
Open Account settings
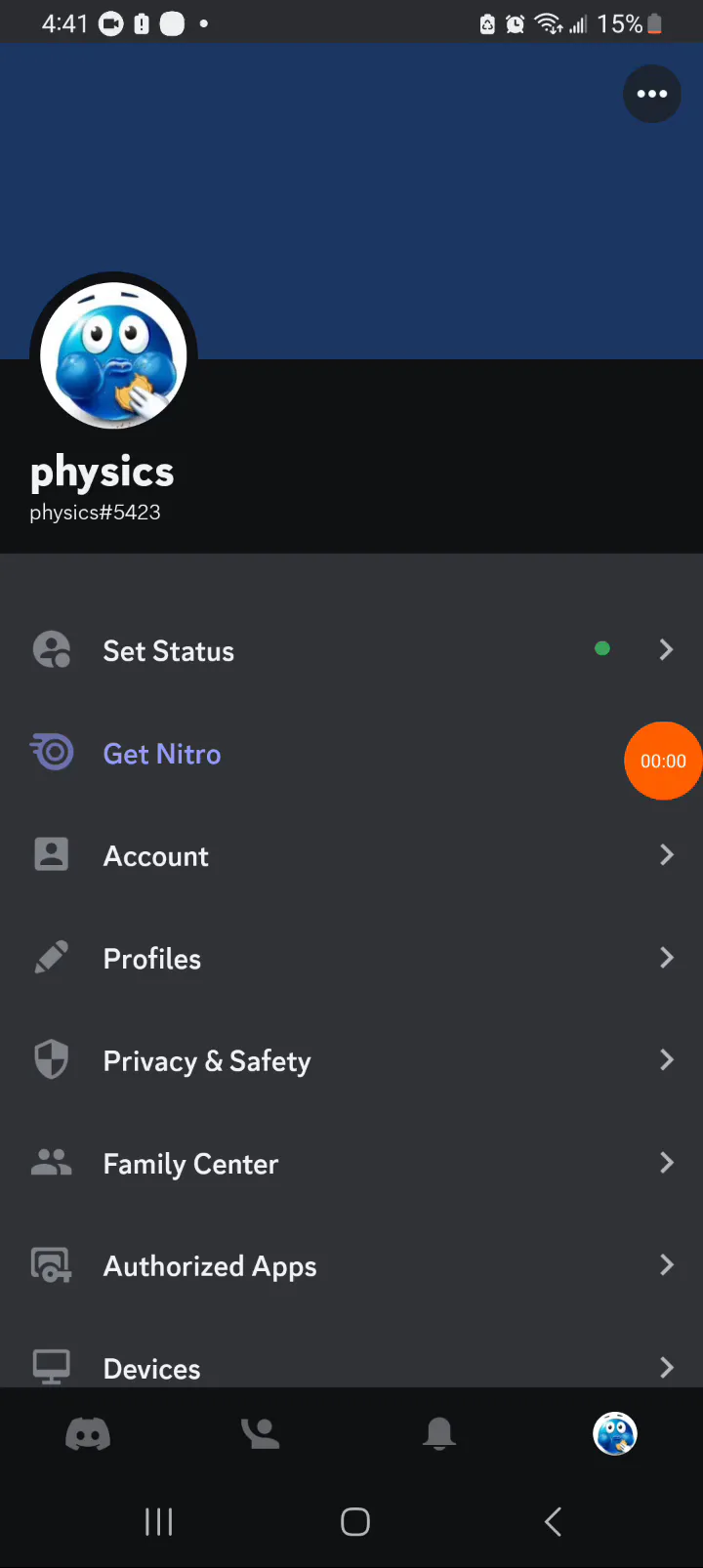coord(156,856)
